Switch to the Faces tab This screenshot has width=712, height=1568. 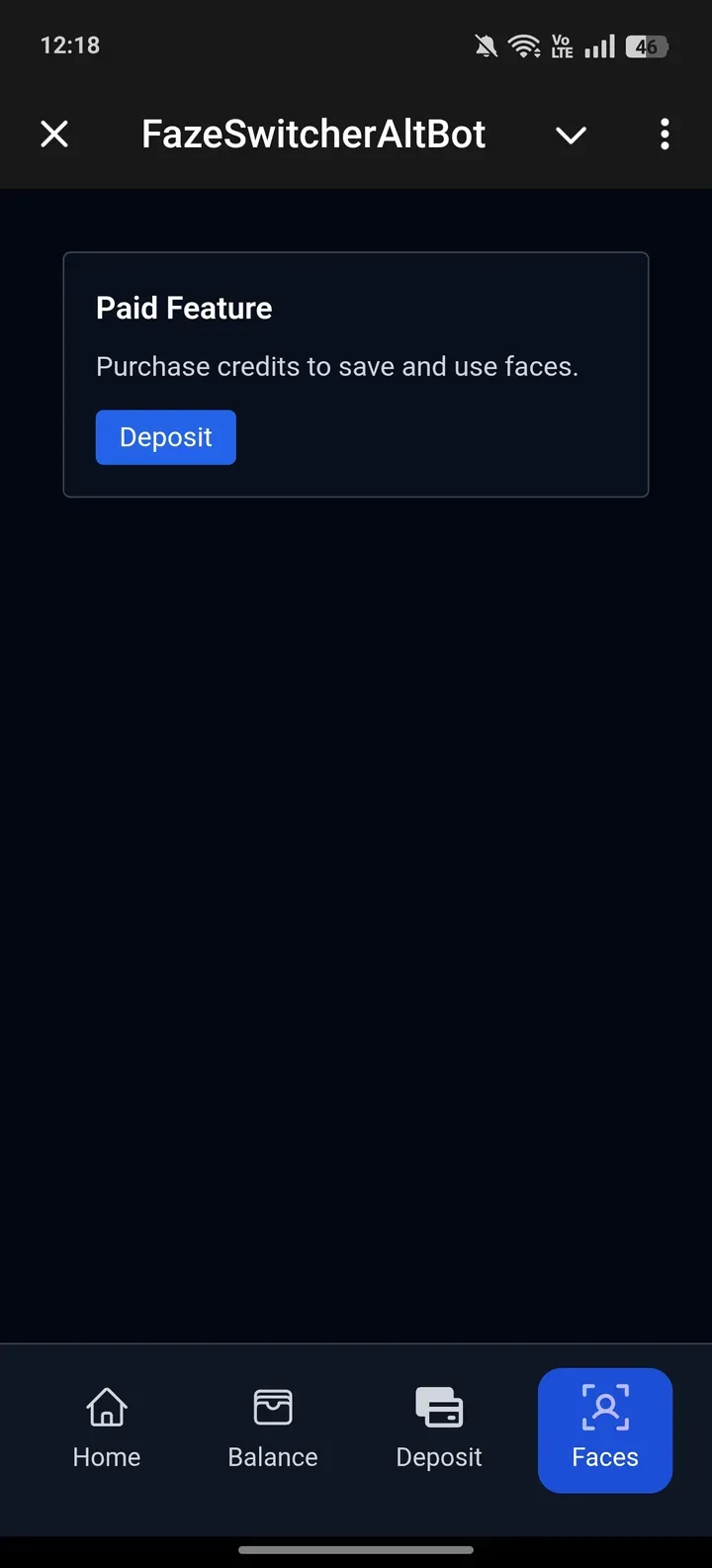(604, 1430)
